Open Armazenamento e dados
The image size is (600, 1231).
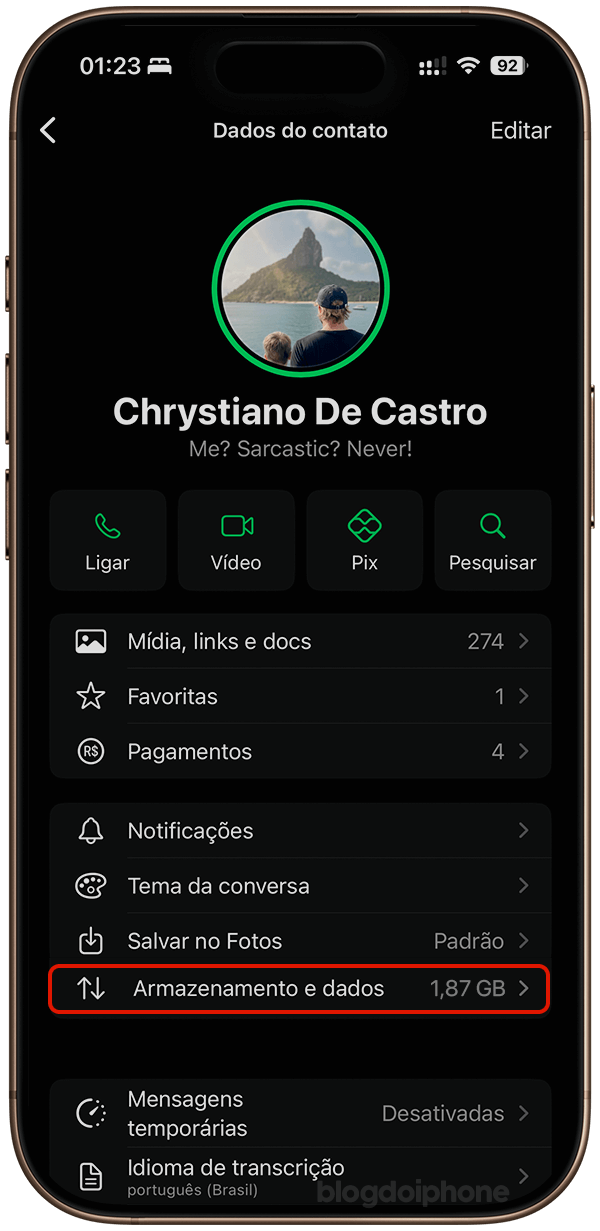300,989
